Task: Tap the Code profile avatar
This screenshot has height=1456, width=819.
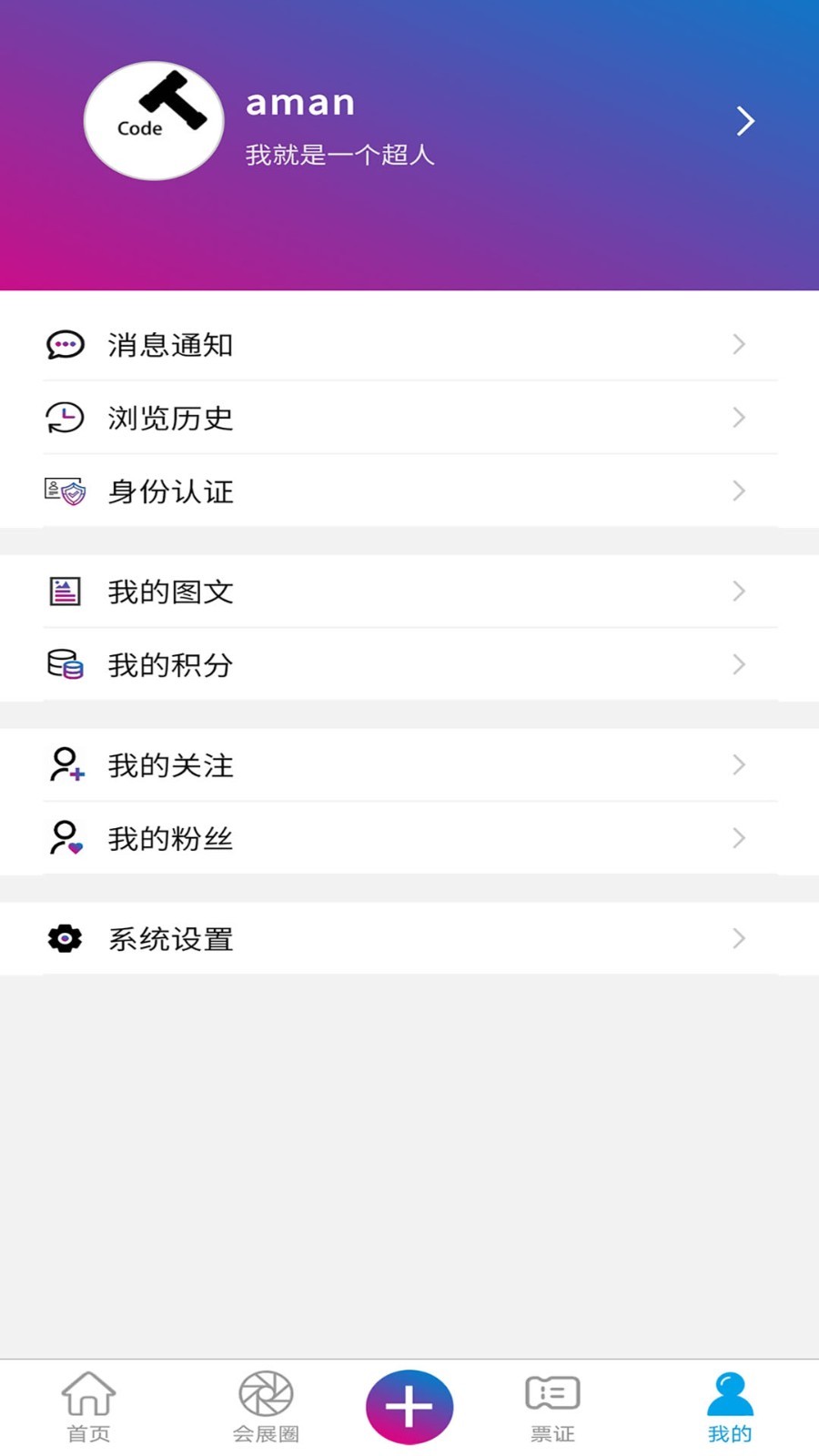Action: (x=154, y=121)
